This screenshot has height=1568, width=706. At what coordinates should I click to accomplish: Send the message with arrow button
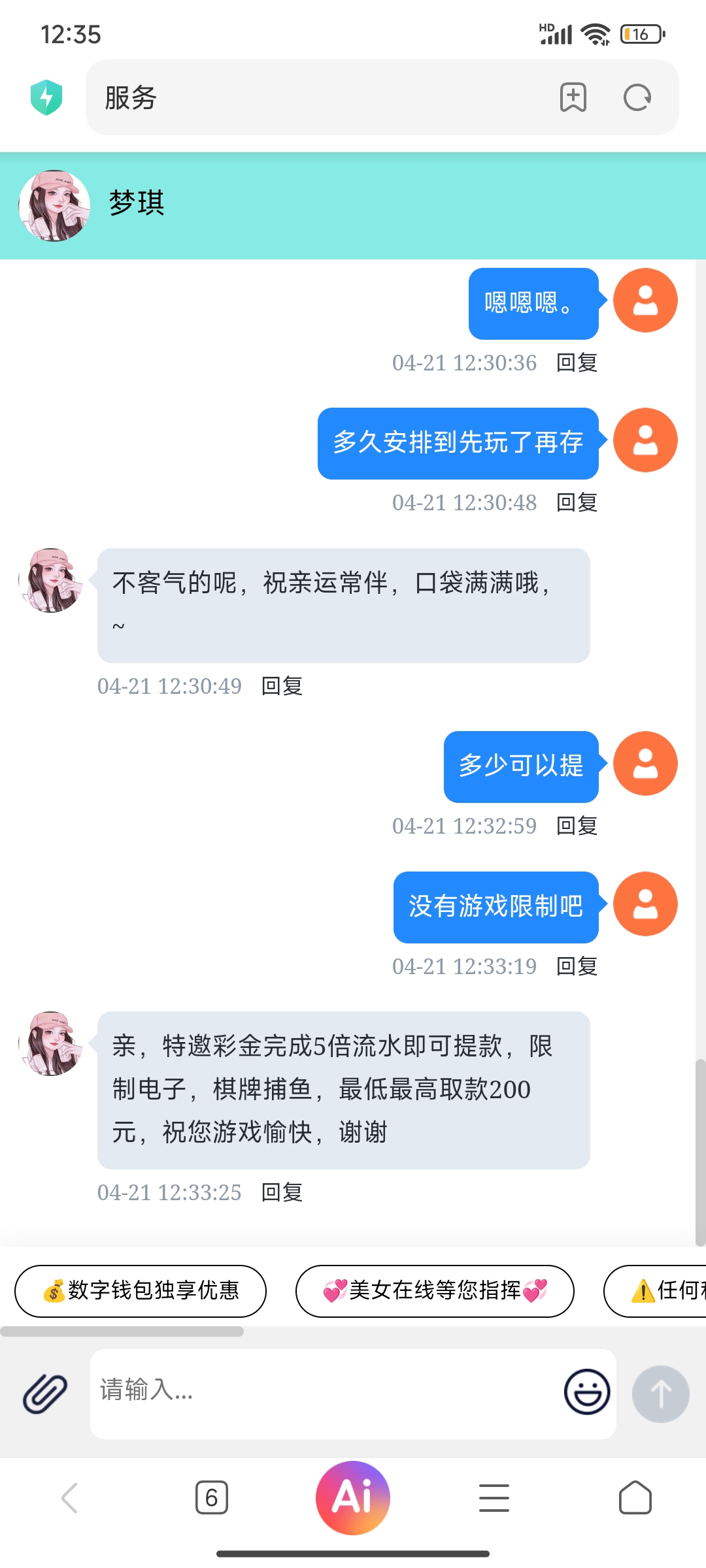(660, 1394)
